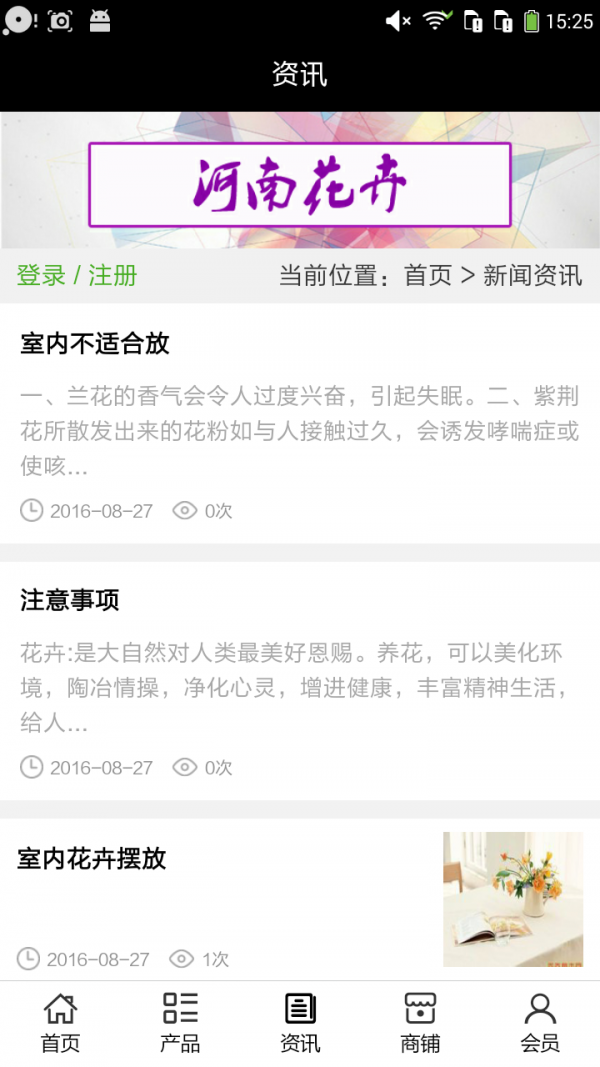Open the article 室内不适合放
The height and width of the screenshot is (1067, 600).
click(x=95, y=344)
